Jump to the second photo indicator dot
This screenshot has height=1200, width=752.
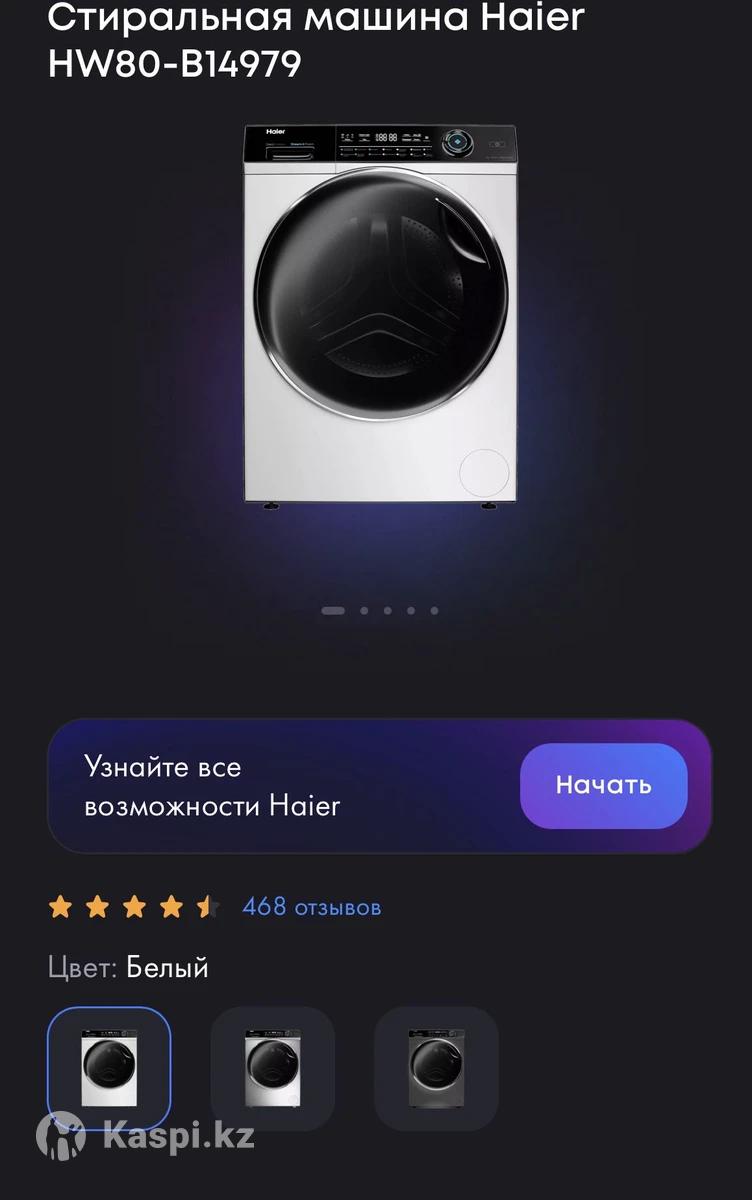(364, 610)
